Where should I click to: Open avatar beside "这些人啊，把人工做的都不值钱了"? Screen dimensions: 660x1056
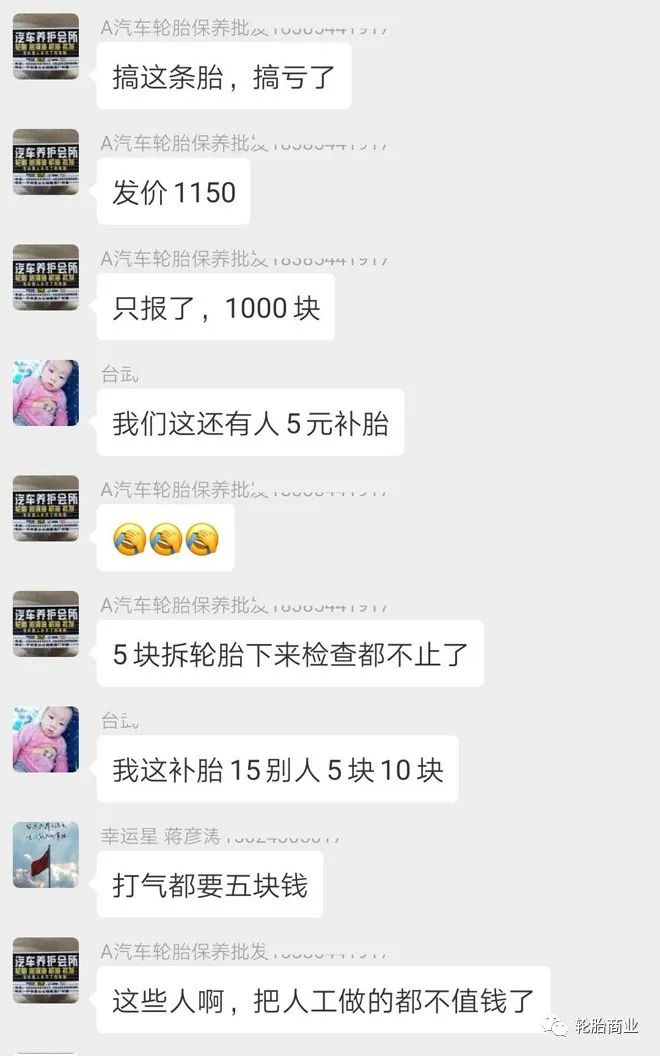click(46, 970)
